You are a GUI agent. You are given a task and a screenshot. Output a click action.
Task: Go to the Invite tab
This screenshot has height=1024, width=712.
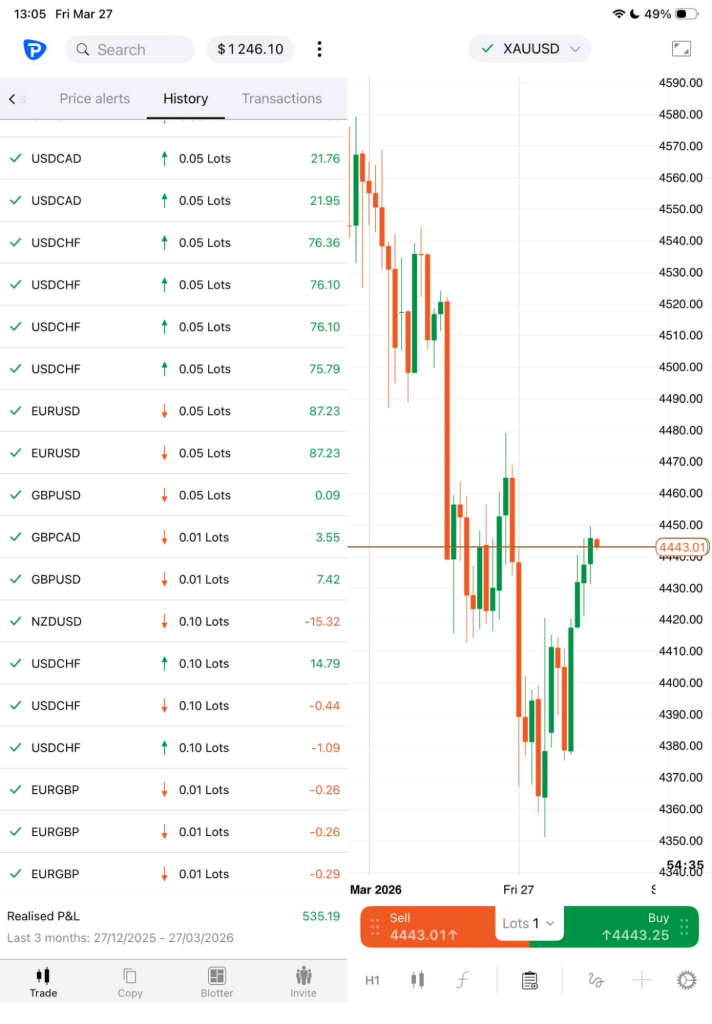pyautogui.click(x=304, y=982)
